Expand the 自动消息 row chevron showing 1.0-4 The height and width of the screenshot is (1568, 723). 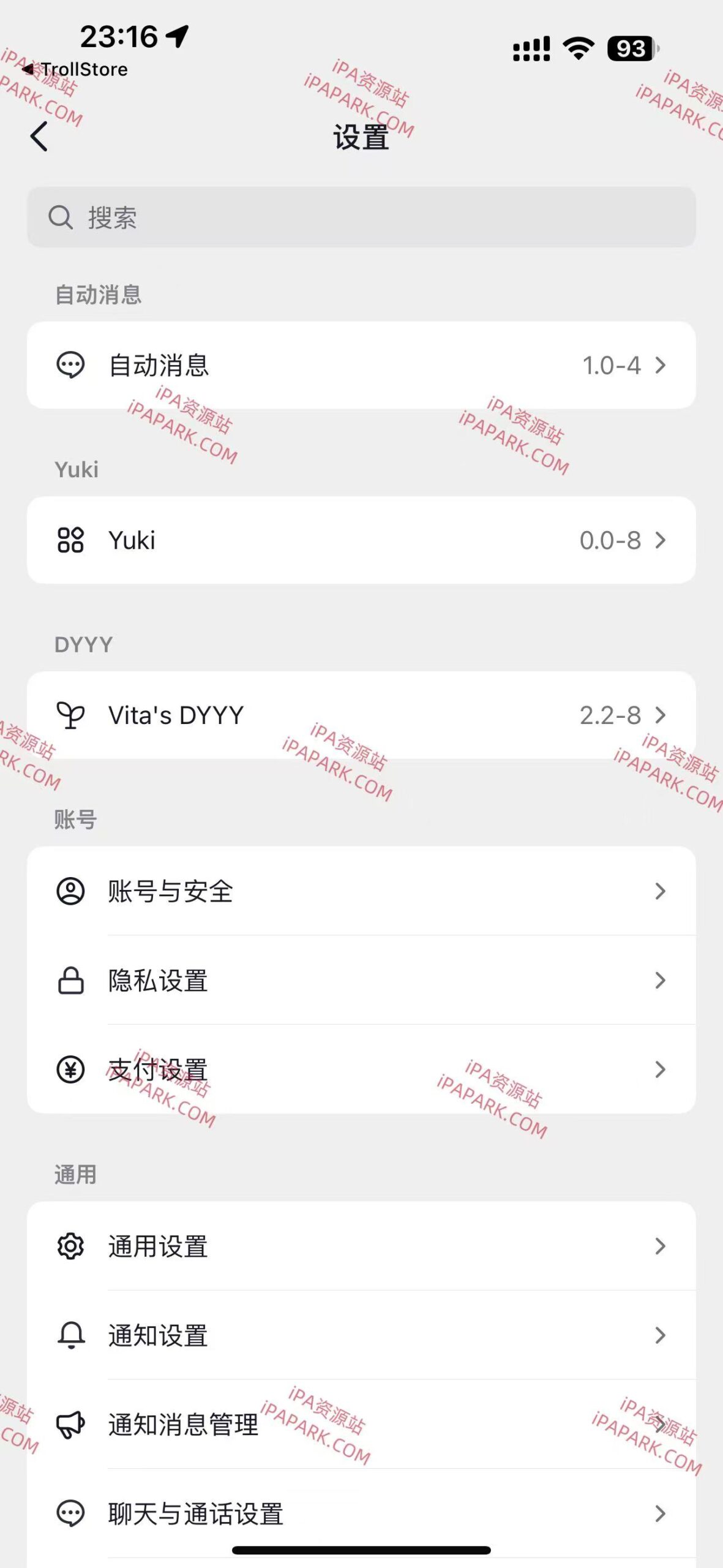pyautogui.click(x=661, y=366)
